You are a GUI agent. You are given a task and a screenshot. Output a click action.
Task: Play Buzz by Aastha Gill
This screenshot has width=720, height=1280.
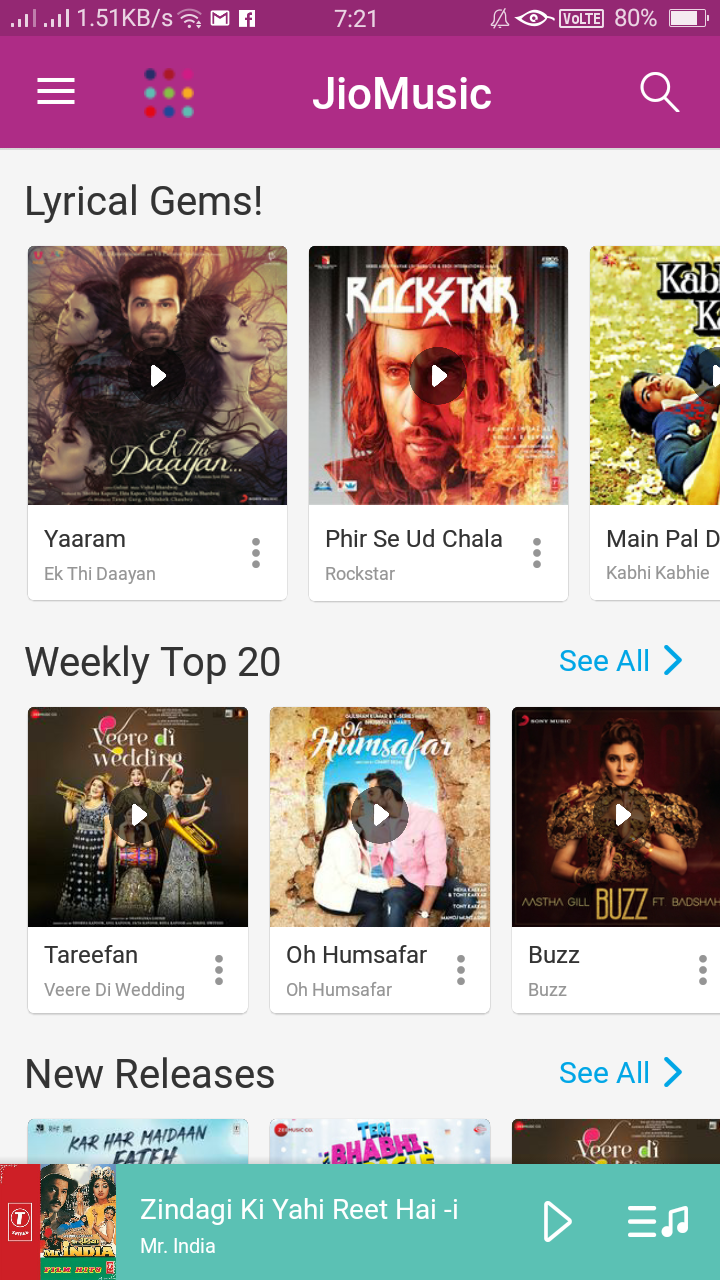point(622,816)
